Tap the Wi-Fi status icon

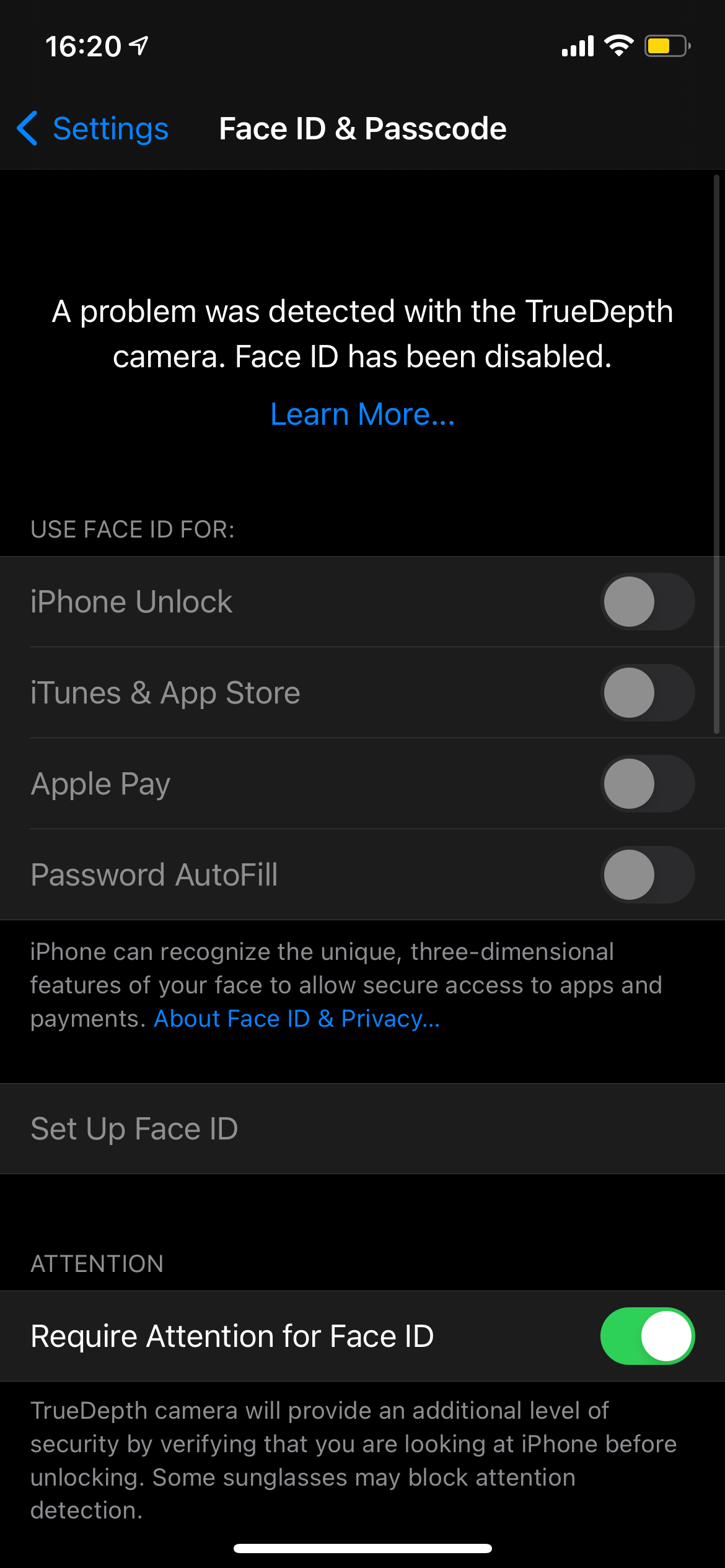(x=620, y=45)
